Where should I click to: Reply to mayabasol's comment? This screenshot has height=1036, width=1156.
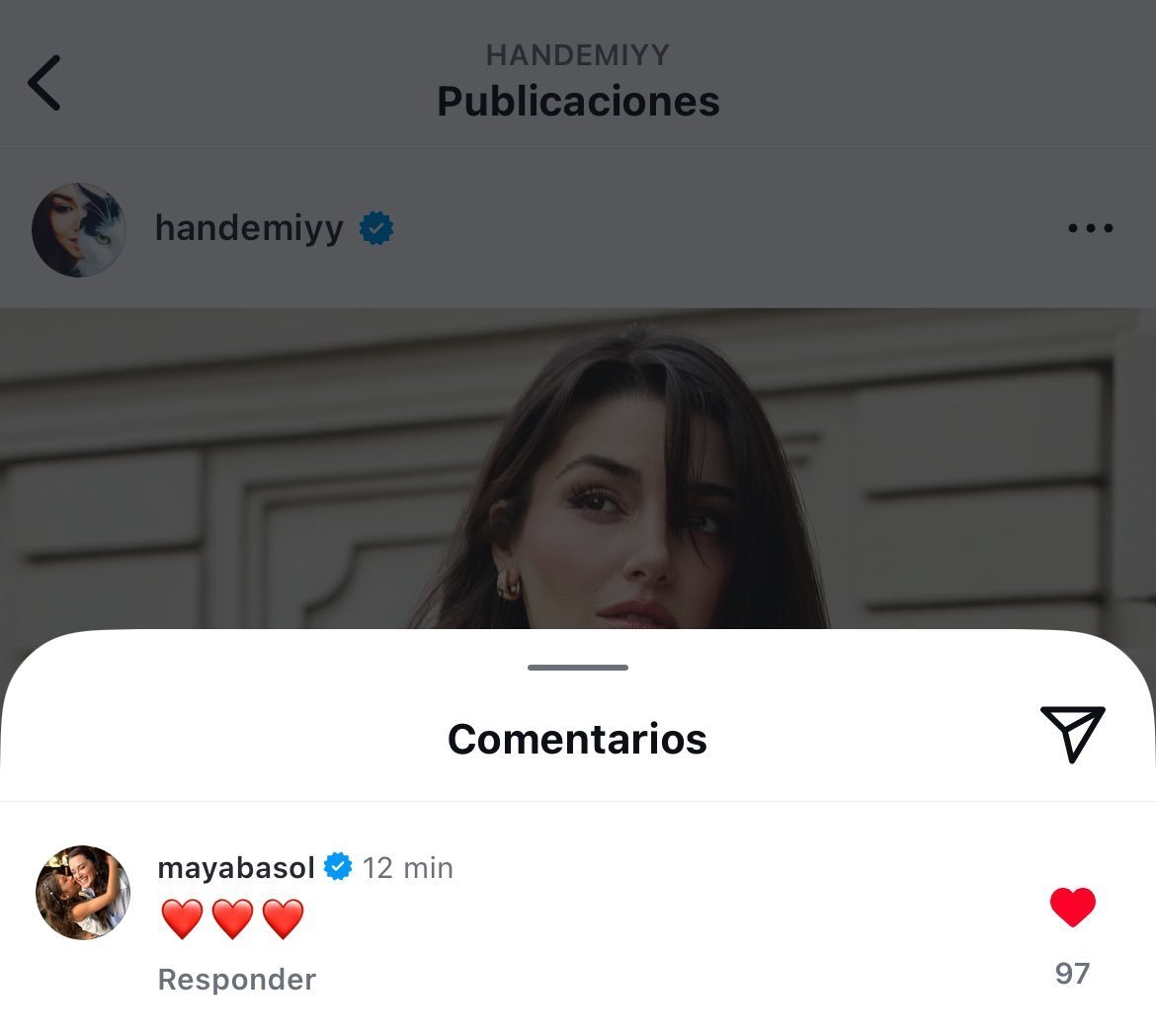click(x=237, y=980)
